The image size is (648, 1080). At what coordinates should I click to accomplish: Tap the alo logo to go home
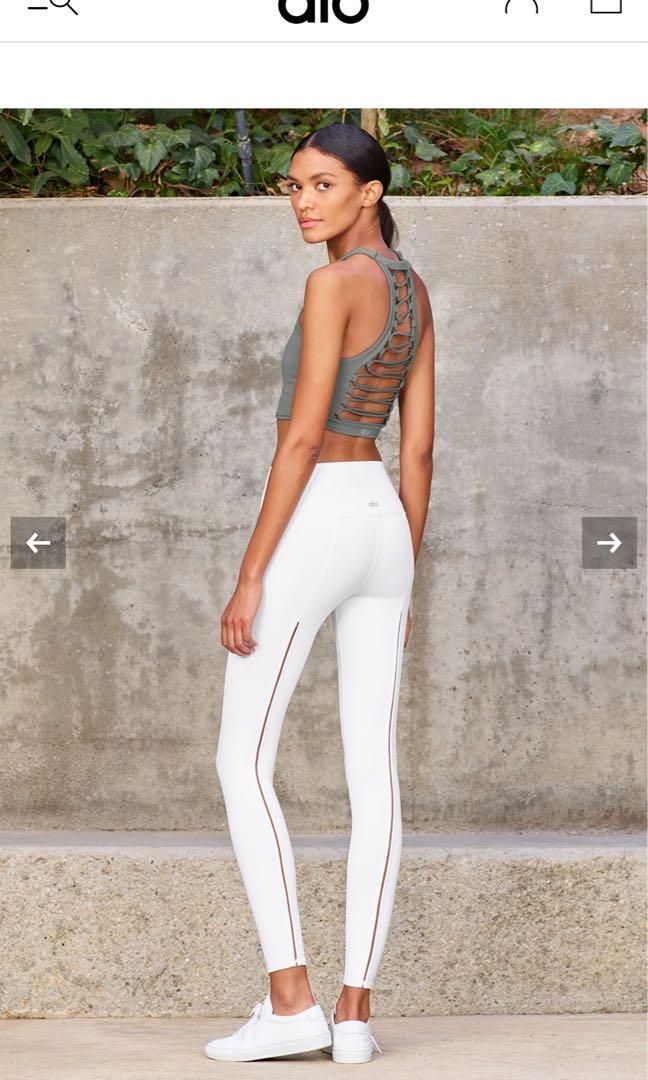pyautogui.click(x=324, y=10)
